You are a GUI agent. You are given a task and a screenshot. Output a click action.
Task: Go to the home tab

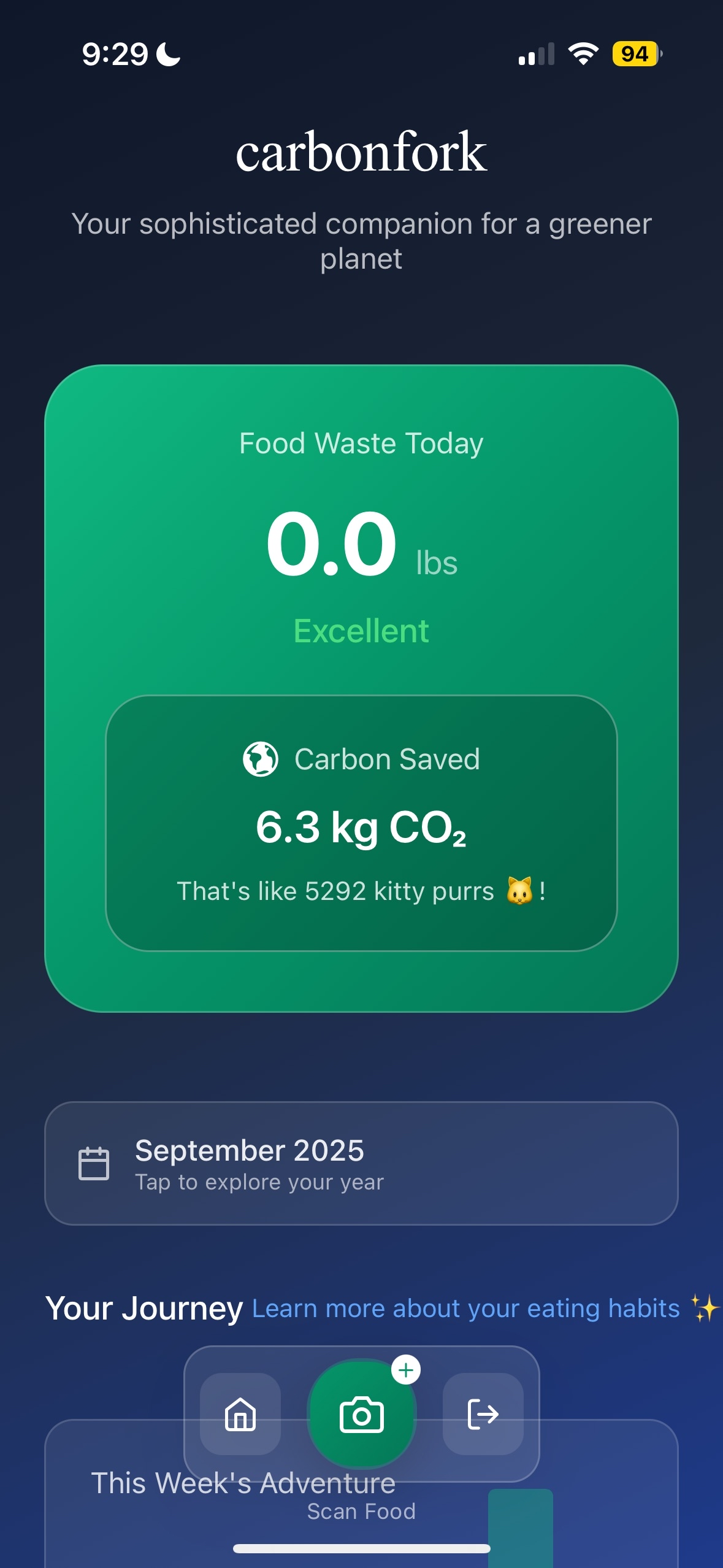(x=240, y=1413)
